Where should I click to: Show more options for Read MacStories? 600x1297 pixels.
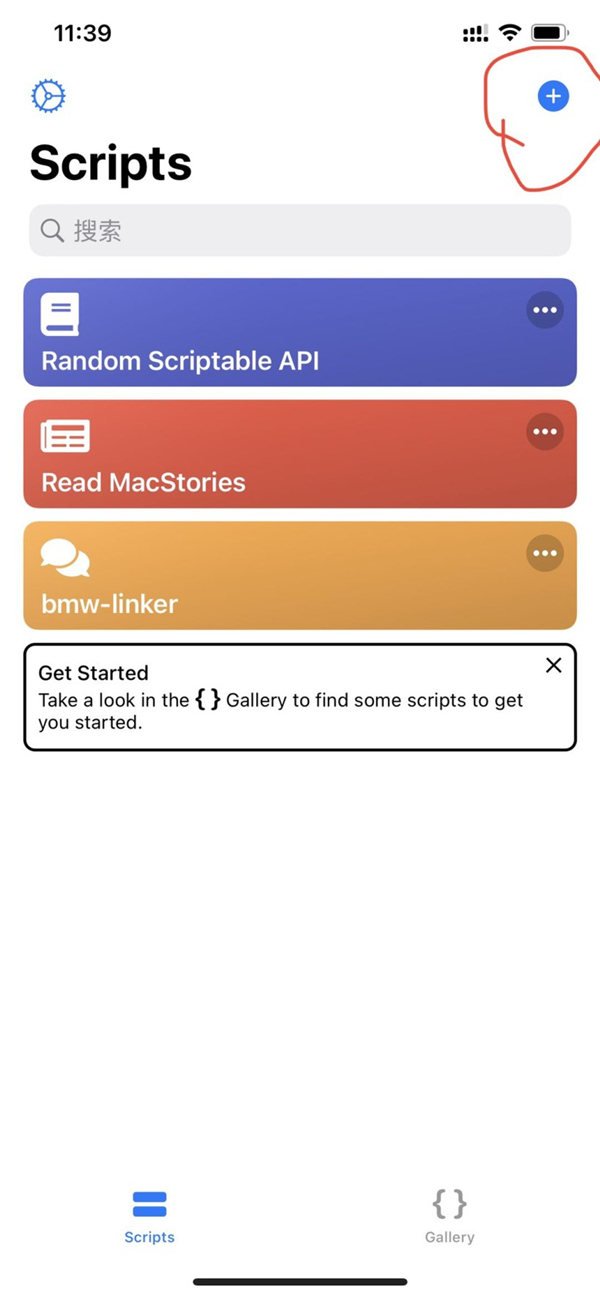545,432
